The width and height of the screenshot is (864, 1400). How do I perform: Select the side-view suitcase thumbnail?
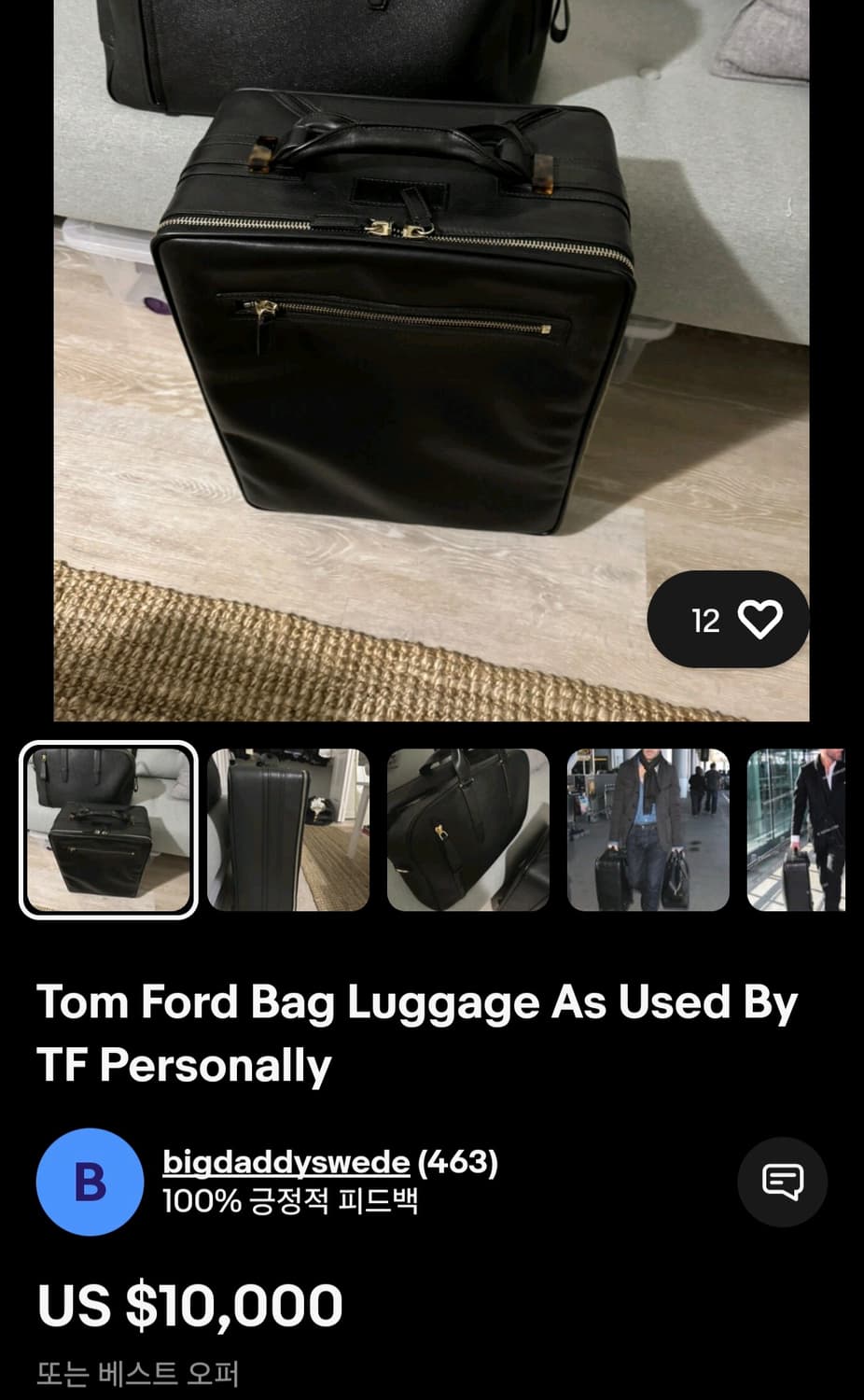(x=287, y=832)
